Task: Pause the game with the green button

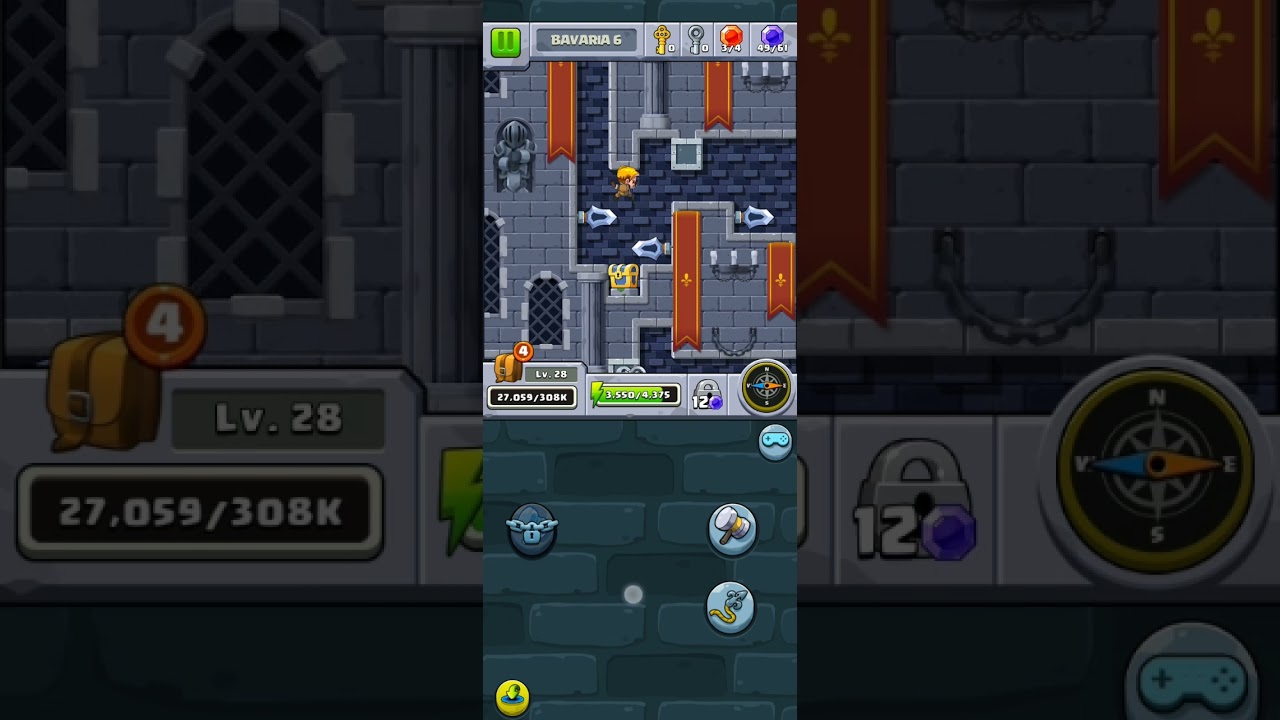Action: [x=505, y=41]
